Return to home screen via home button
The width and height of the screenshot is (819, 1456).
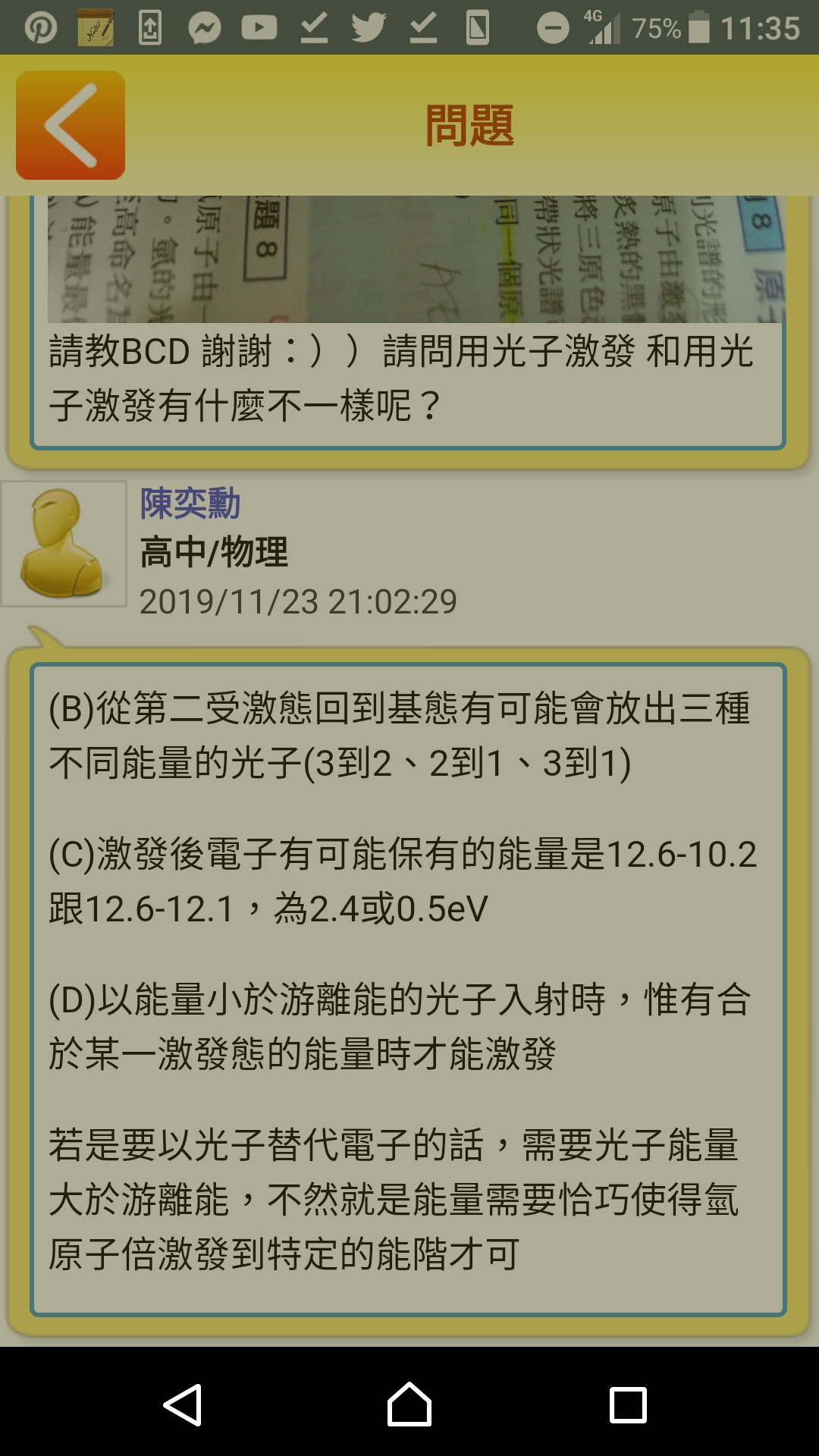[409, 1405]
